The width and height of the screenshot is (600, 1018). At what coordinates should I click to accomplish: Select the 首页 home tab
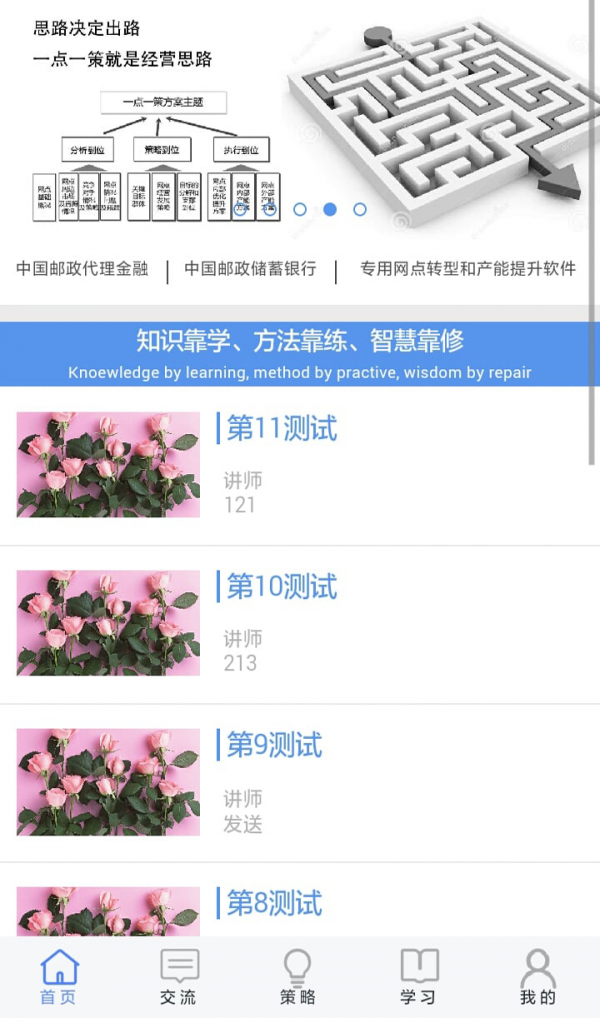pos(59,977)
